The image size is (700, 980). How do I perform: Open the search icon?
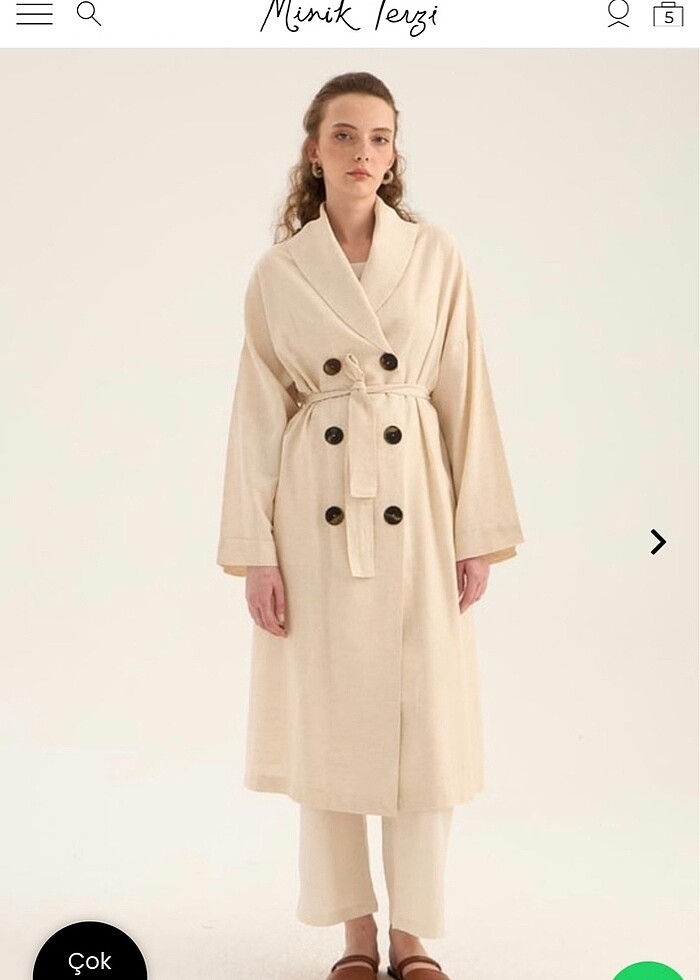(89, 14)
